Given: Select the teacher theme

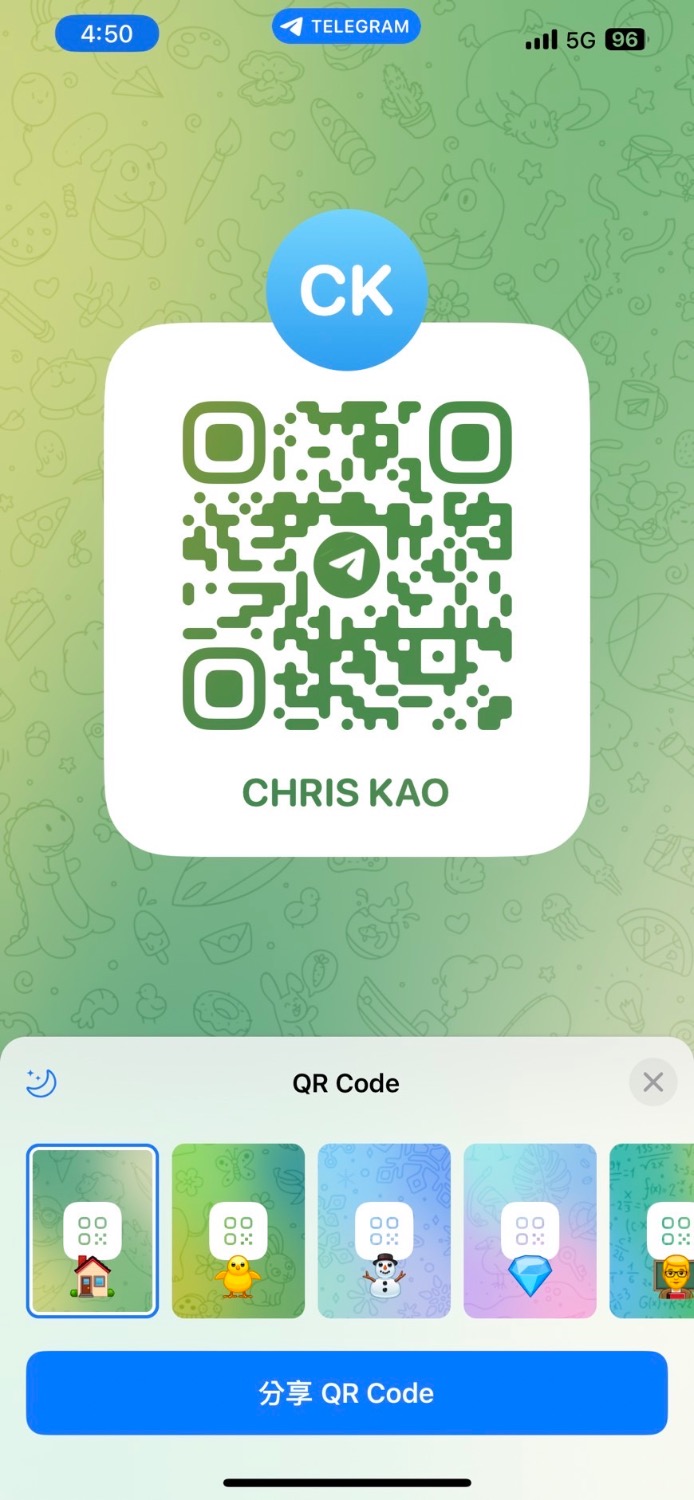Looking at the screenshot, I should (x=656, y=1230).
